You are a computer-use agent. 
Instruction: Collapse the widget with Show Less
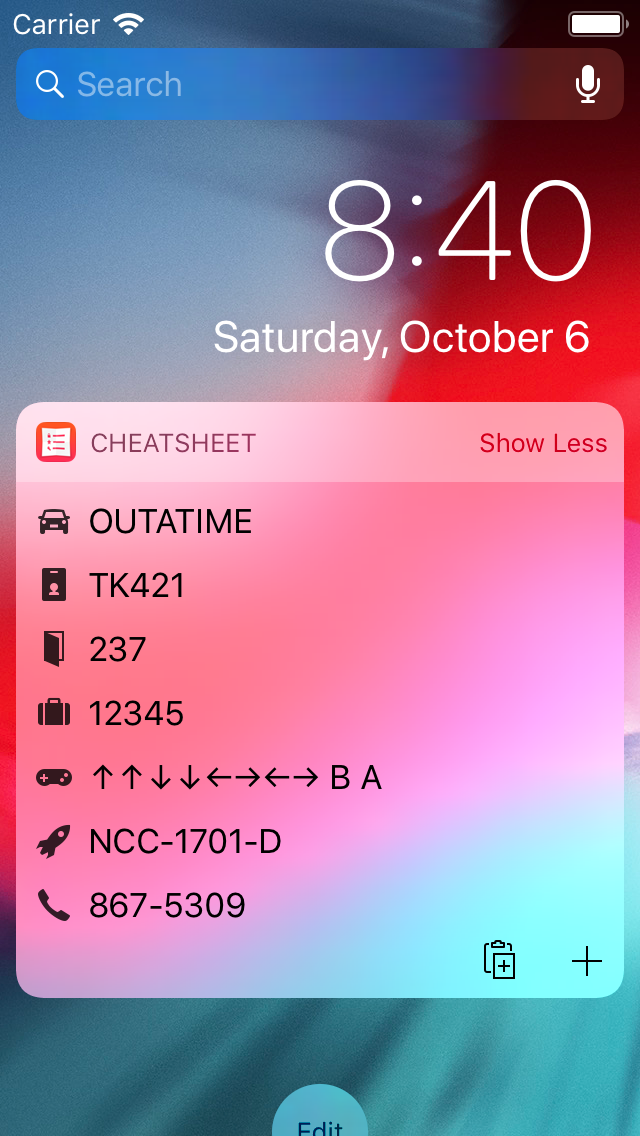tap(543, 443)
